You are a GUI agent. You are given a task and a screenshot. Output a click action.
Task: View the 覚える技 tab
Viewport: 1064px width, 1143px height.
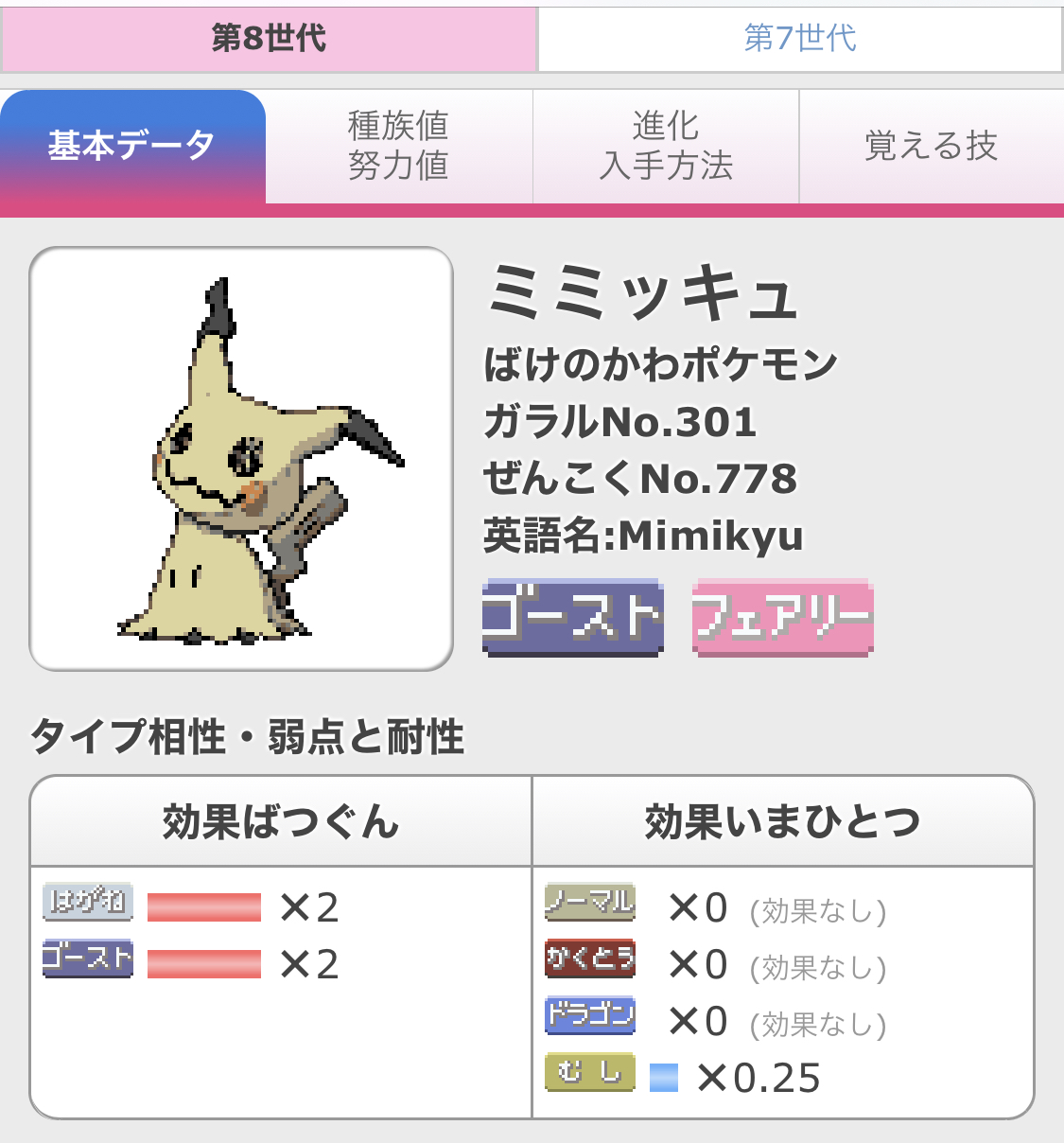(x=932, y=146)
